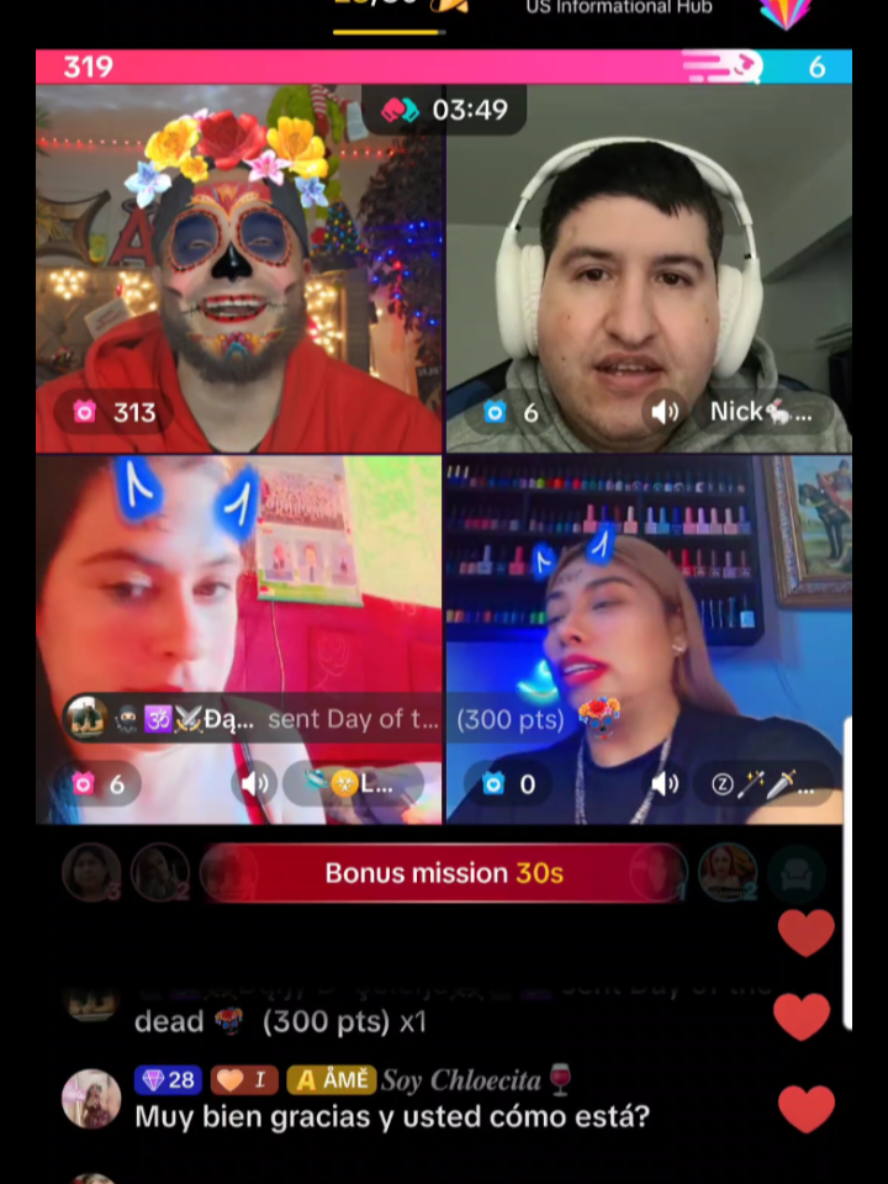Open the Bonus mission 30s banner
Image resolution: width=888 pixels, height=1184 pixels.
(x=444, y=873)
